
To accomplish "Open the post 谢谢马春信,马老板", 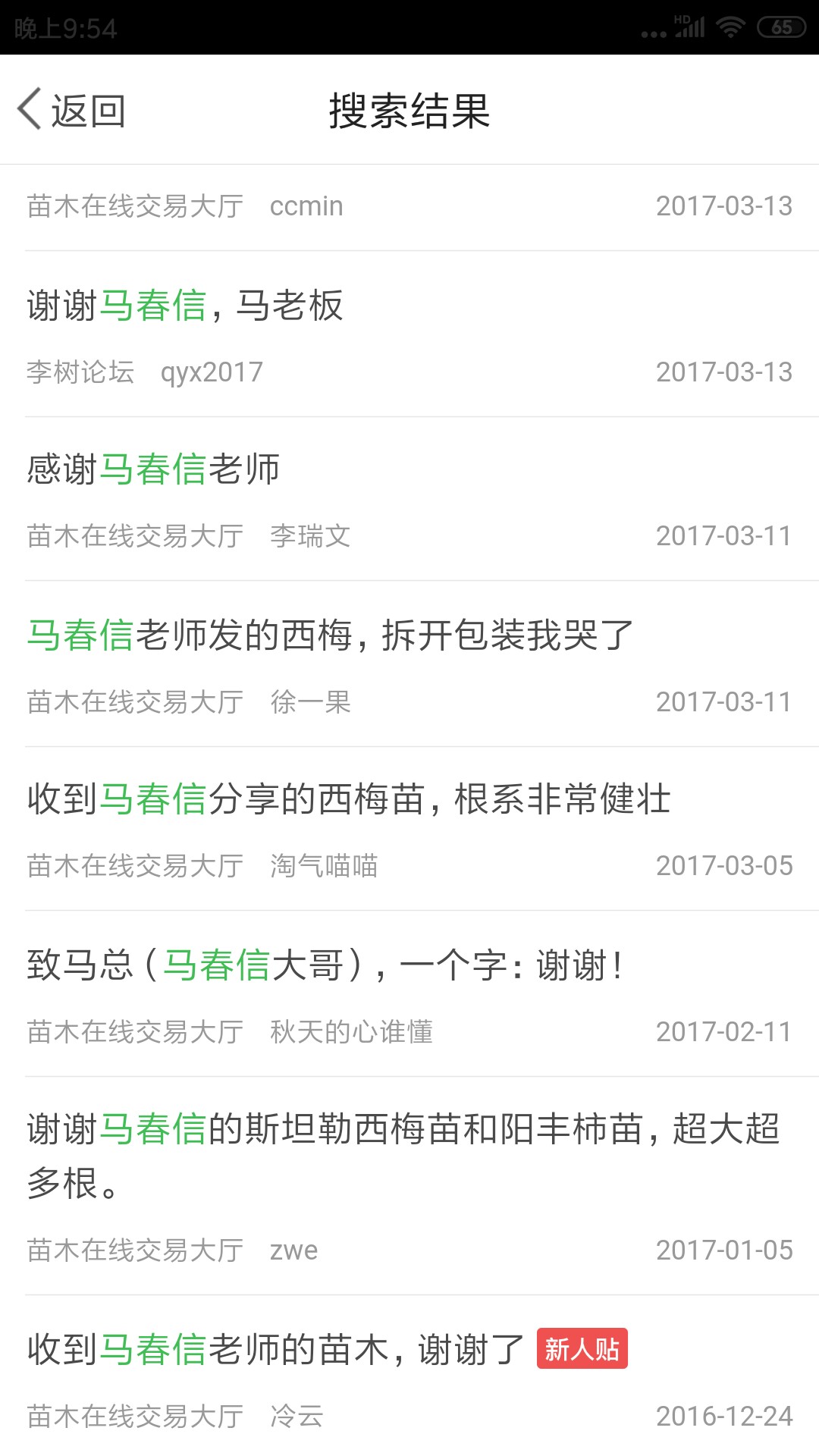I will click(409, 334).
